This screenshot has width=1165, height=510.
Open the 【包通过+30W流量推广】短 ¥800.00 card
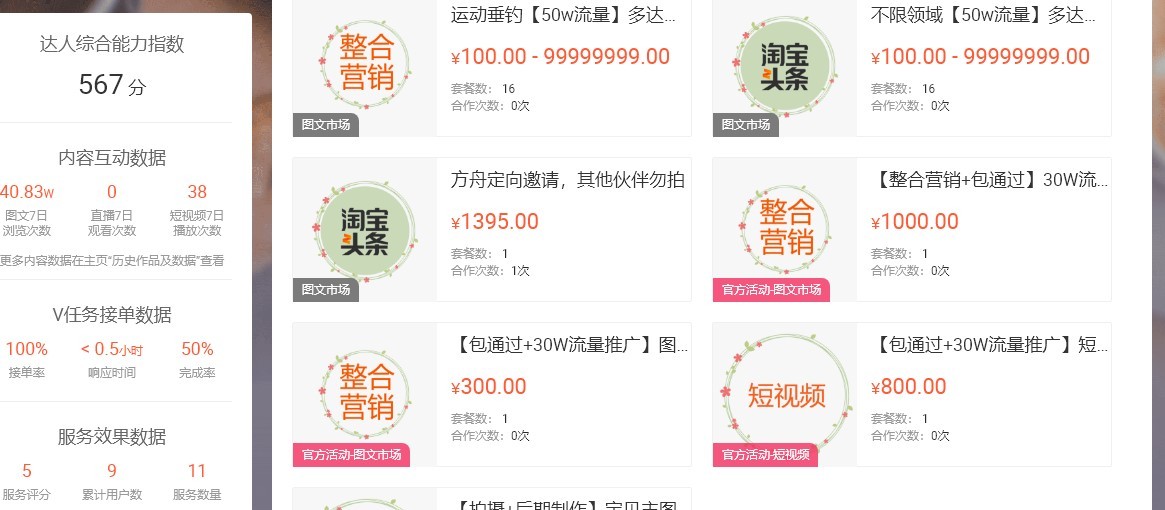pyautogui.click(x=989, y=345)
